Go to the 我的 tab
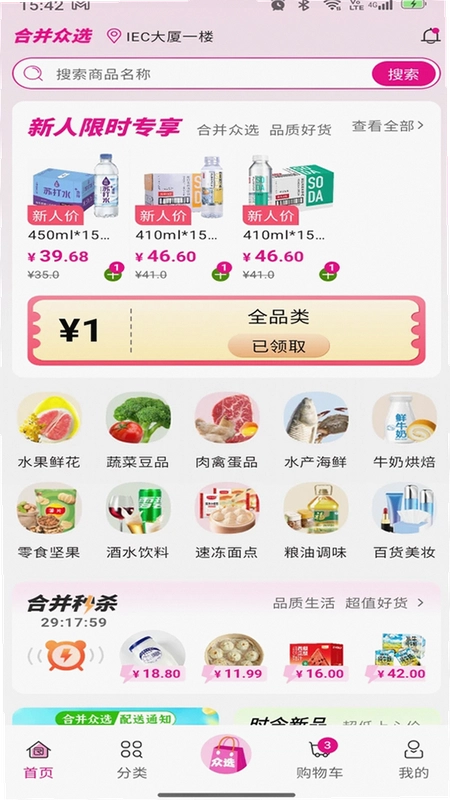Screen dimensions: 450x800 413,759
